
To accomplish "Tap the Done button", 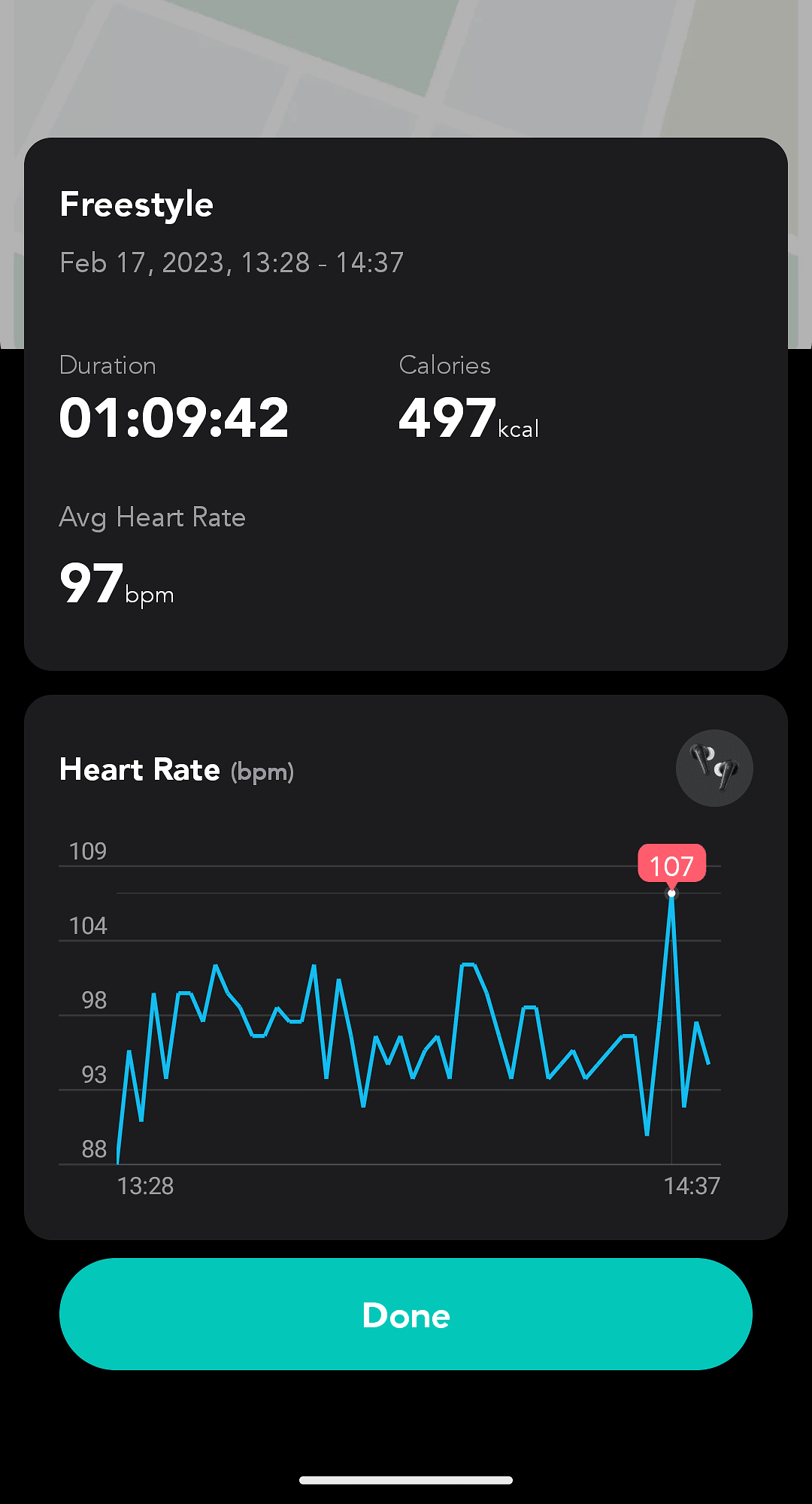I will (x=406, y=1314).
